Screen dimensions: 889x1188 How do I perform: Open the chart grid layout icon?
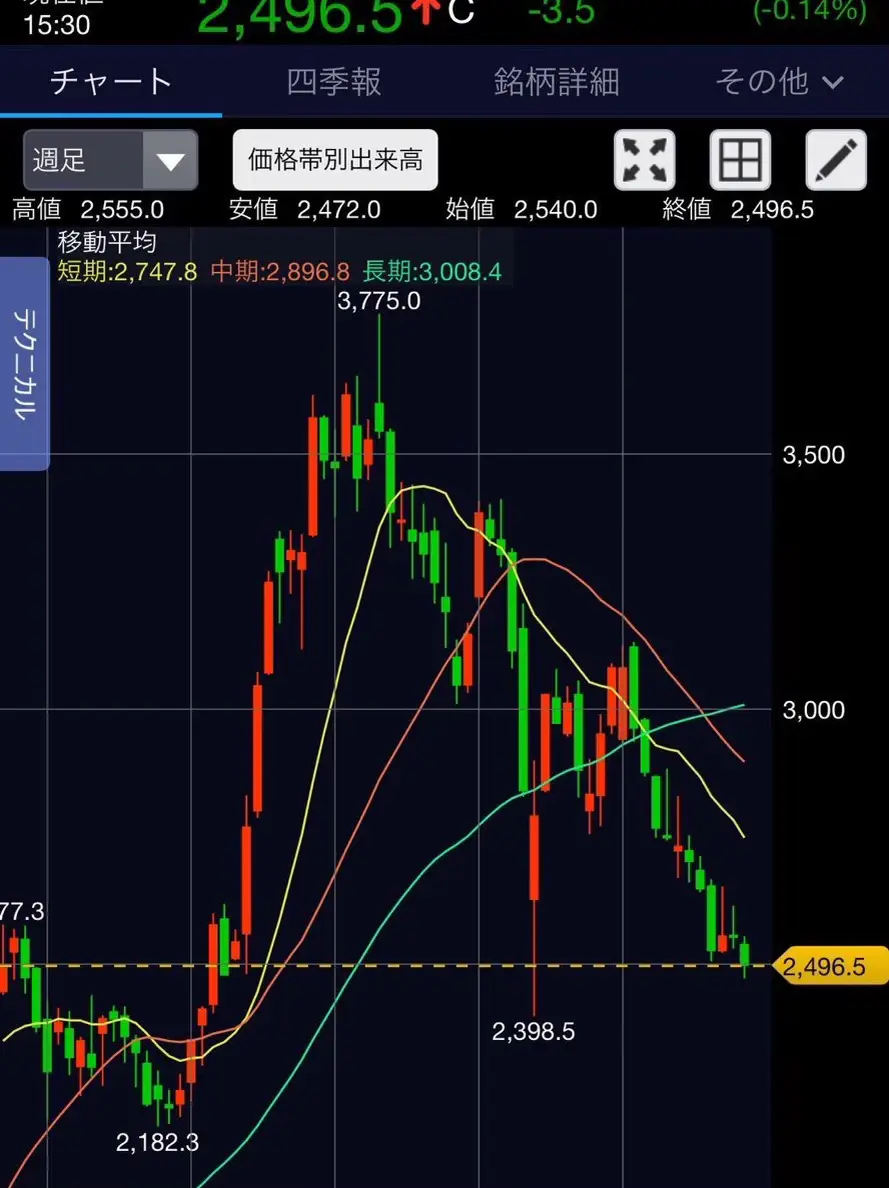(740, 160)
